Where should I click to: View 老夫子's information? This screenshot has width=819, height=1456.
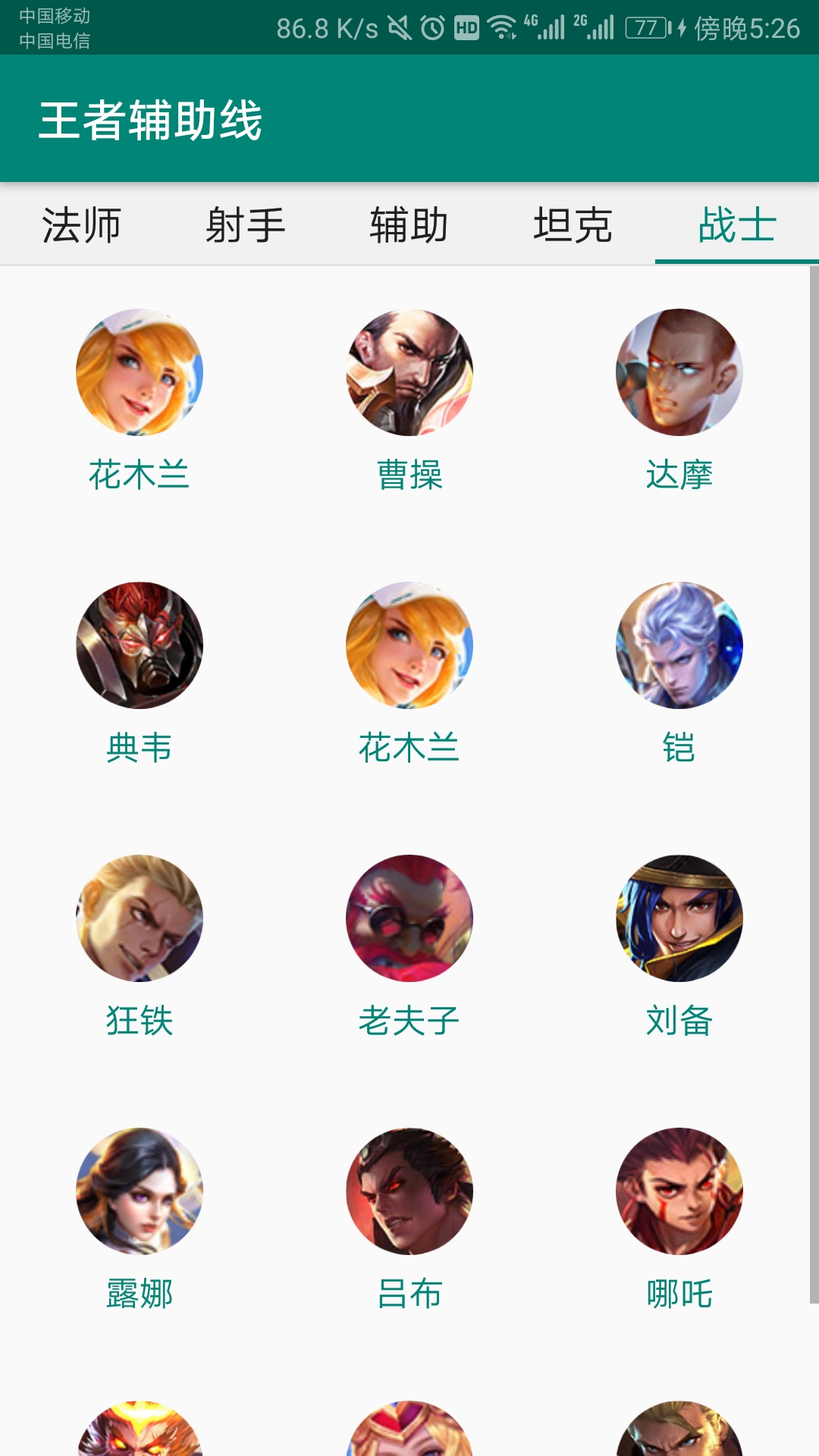click(409, 921)
